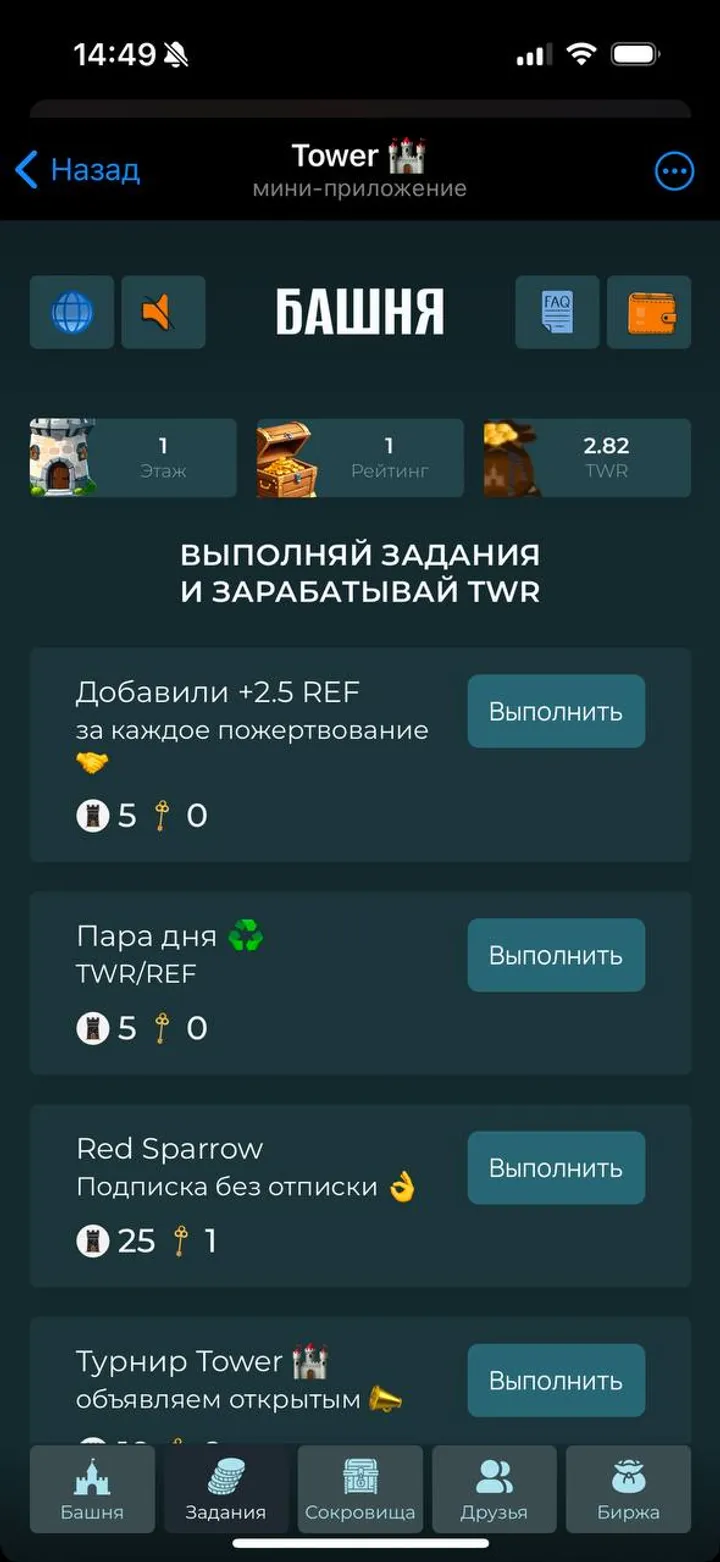Select the tower icon showing Этаж 1
The height and width of the screenshot is (1562, 720).
click(x=65, y=457)
